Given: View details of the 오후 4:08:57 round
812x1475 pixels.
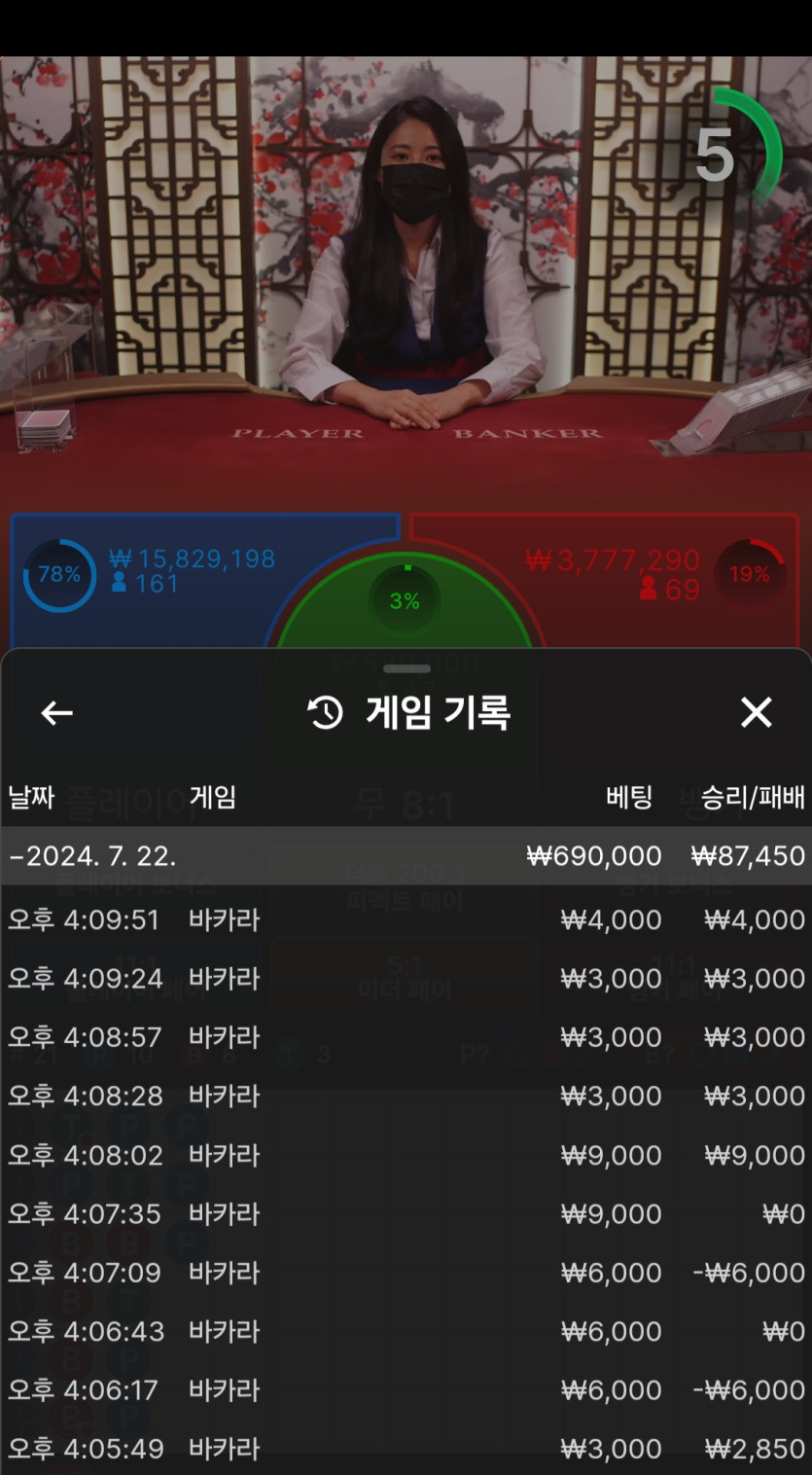Looking at the screenshot, I should (x=406, y=1037).
